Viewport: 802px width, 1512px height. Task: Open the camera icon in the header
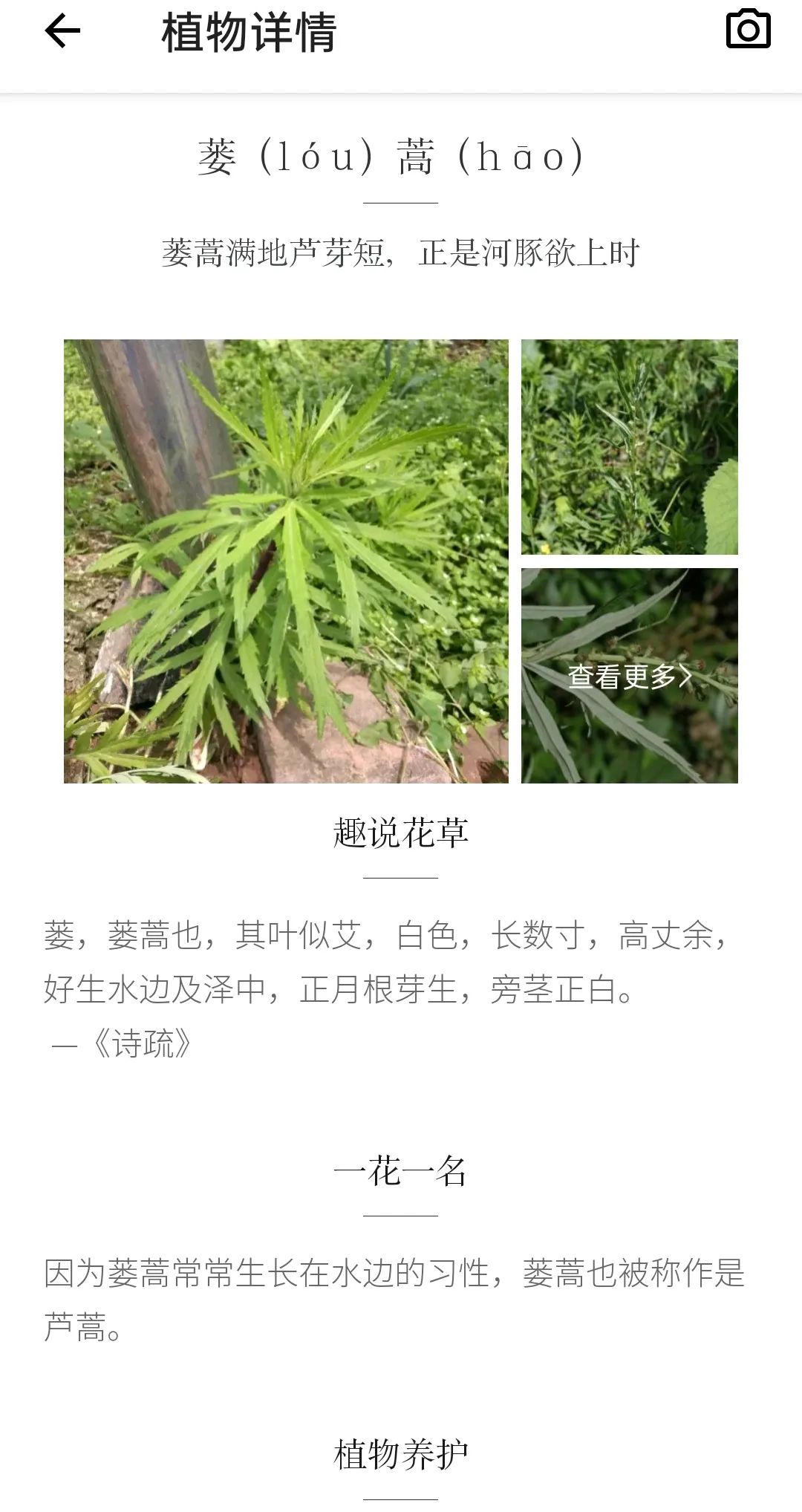[x=748, y=30]
